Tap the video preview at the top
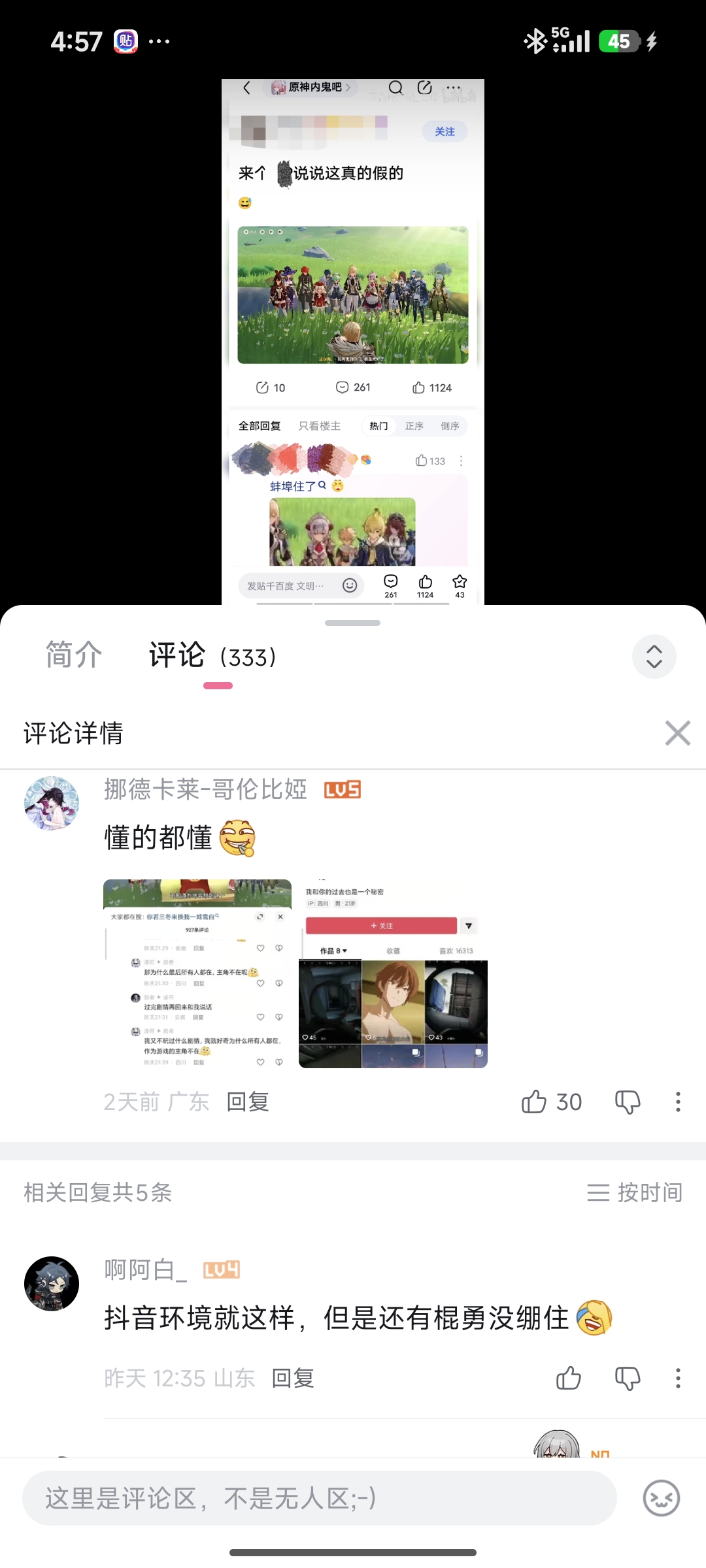 click(353, 340)
